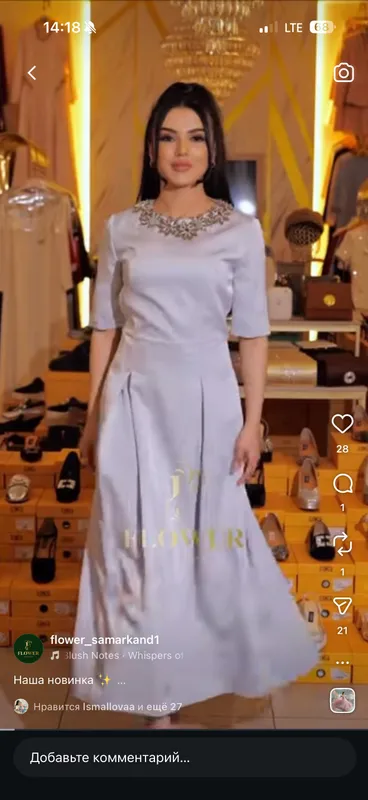
Task: Repost this reel
Action: tap(342, 544)
